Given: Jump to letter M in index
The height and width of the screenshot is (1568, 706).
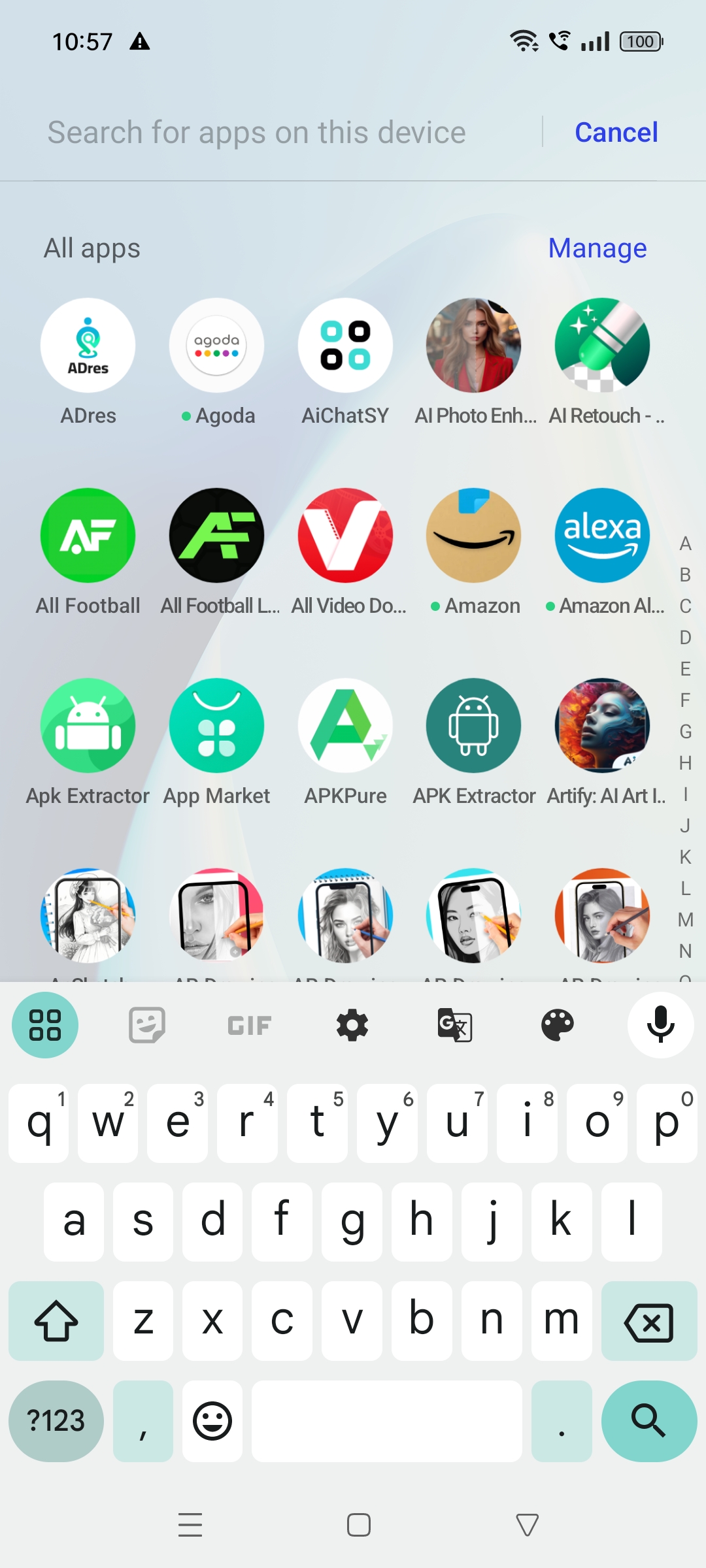Looking at the screenshot, I should click(685, 920).
